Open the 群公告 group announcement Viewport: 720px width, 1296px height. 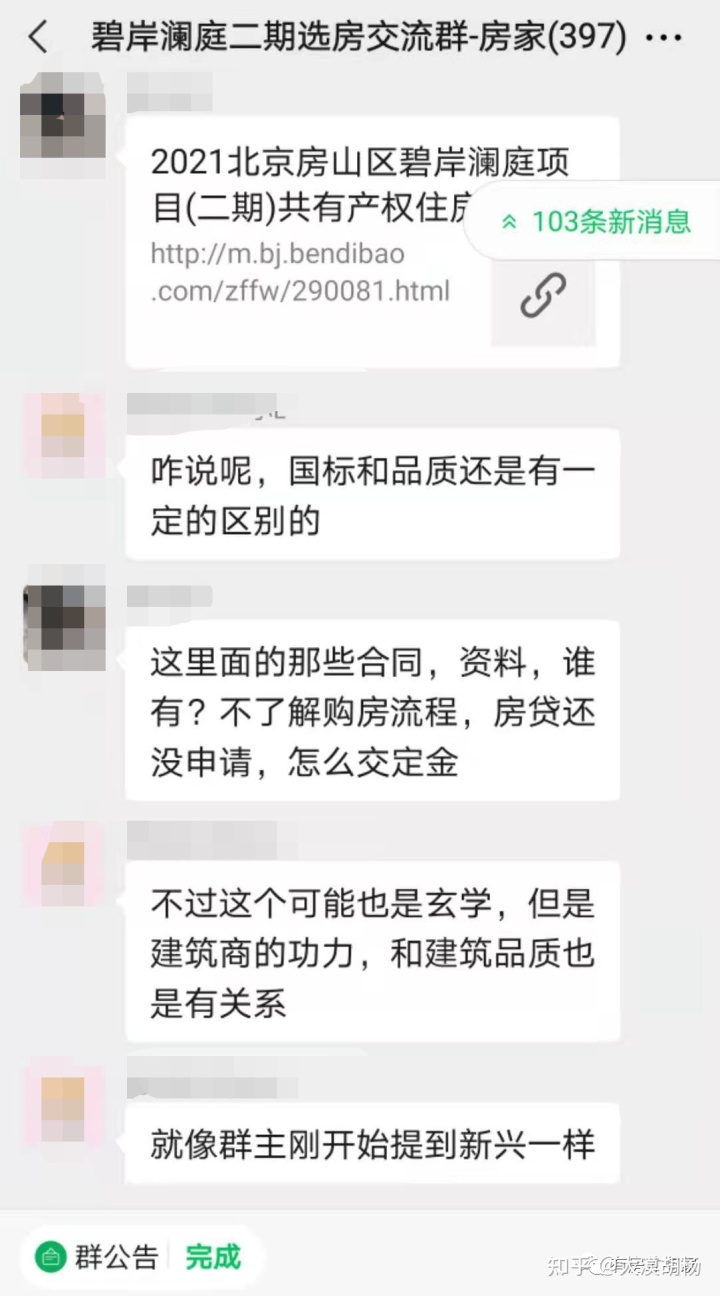coord(98,1256)
